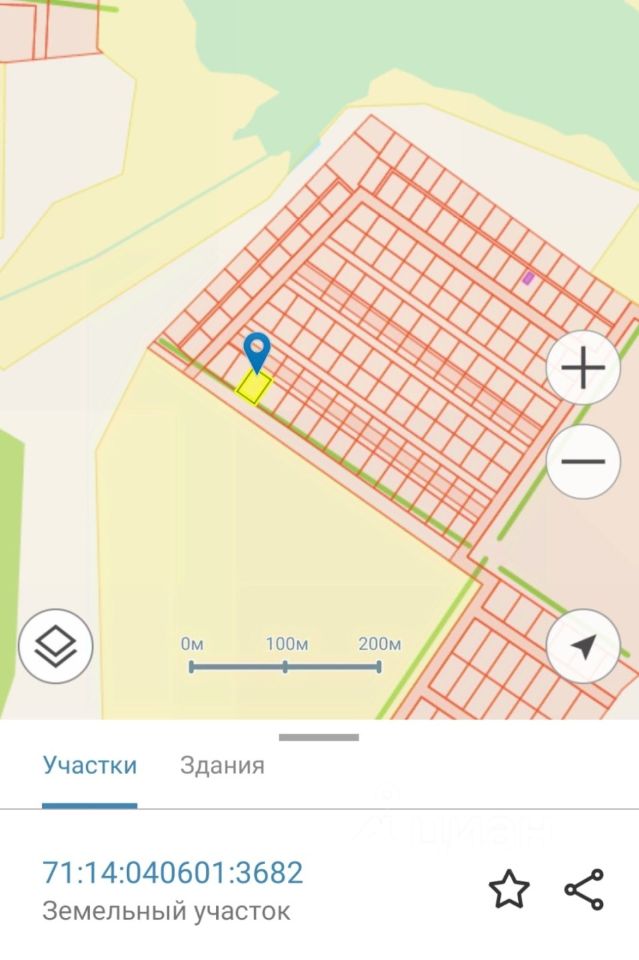Screen dimensions: 639x960
Task: Switch to the Здания tab
Action: (222, 766)
